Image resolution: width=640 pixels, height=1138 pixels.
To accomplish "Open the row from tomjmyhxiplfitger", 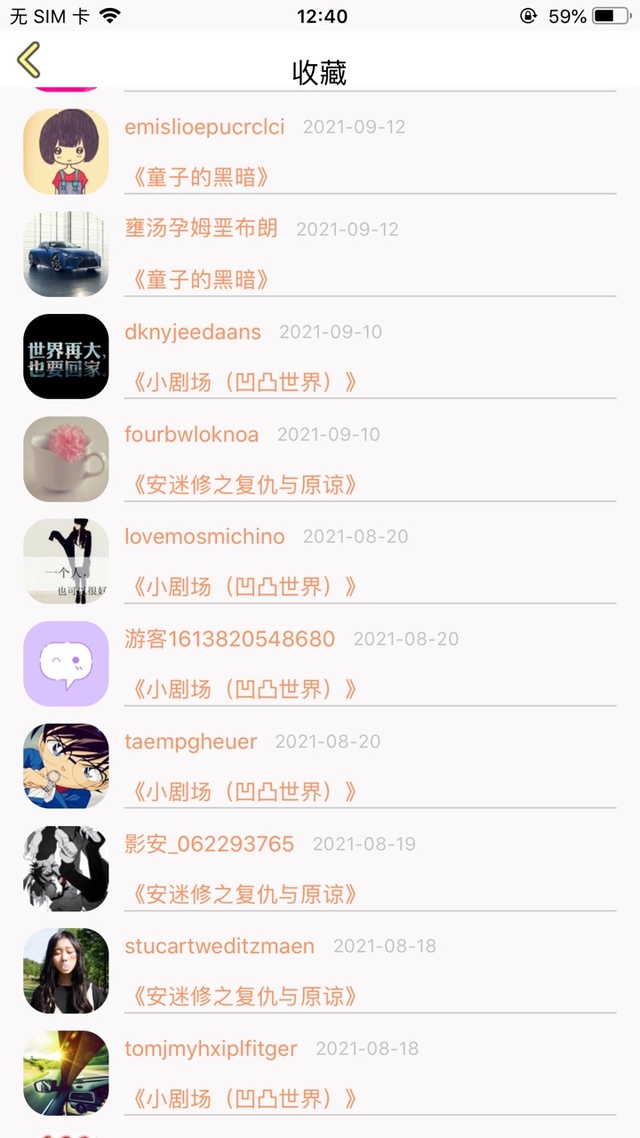I will [x=320, y=1073].
